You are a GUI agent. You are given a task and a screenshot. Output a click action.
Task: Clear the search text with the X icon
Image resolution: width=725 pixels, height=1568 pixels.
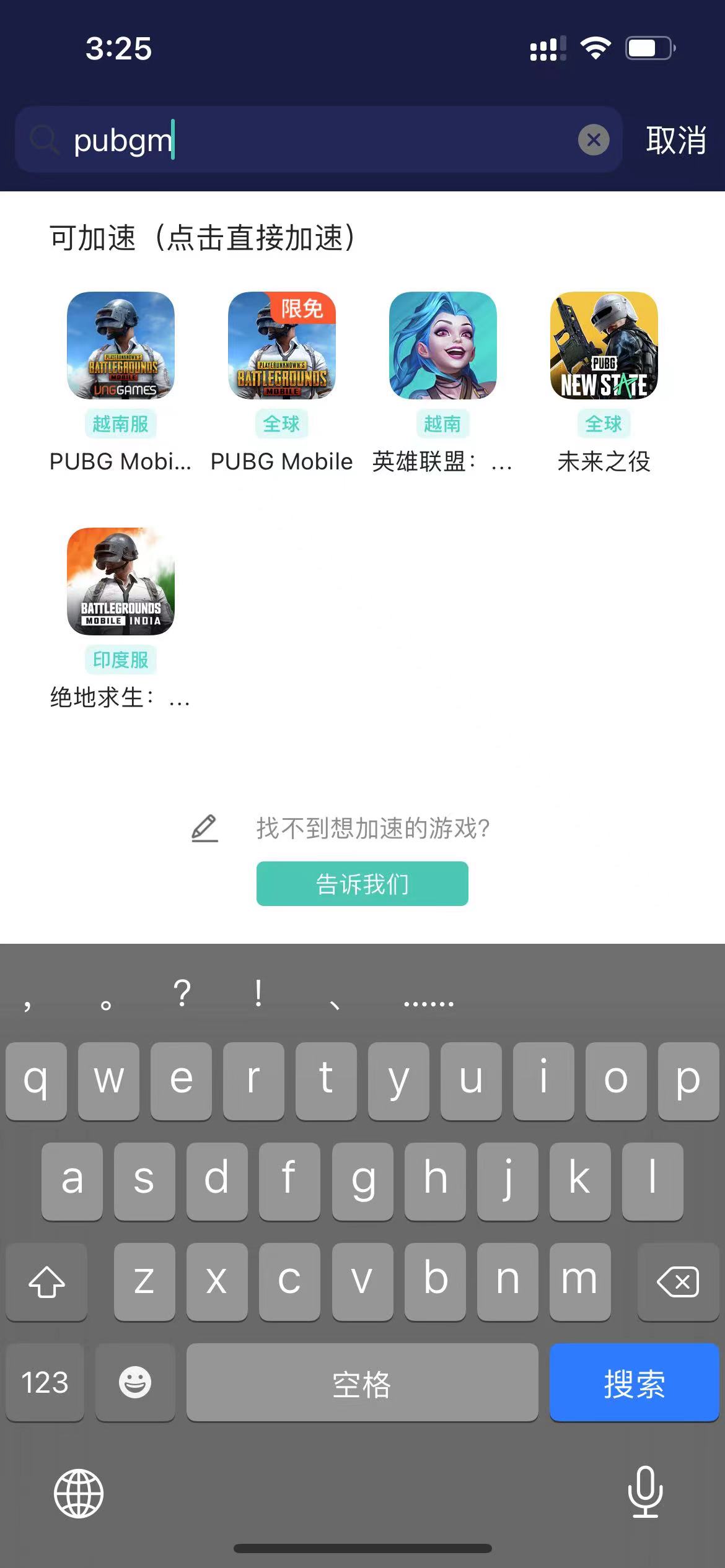(x=594, y=140)
